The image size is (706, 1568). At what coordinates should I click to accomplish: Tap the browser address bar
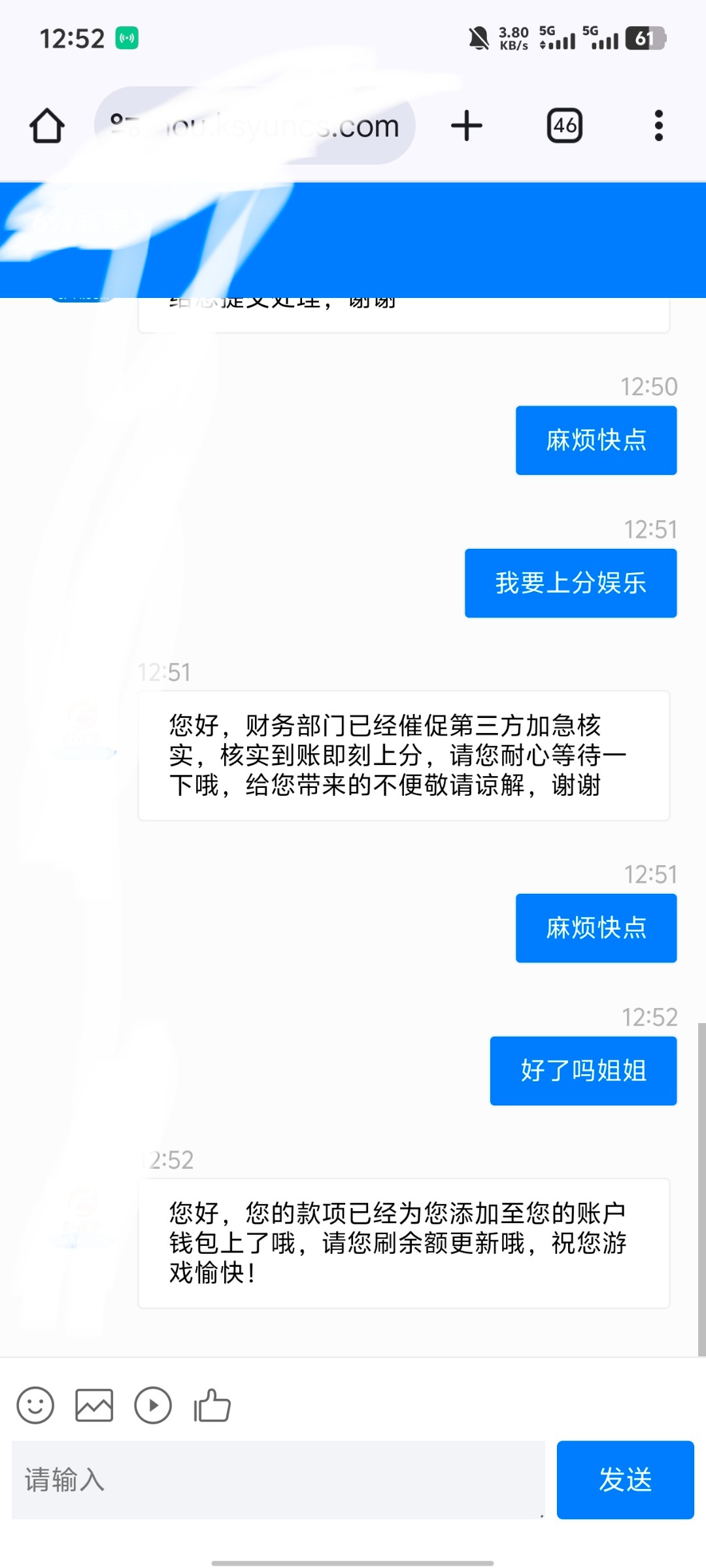pos(255,125)
